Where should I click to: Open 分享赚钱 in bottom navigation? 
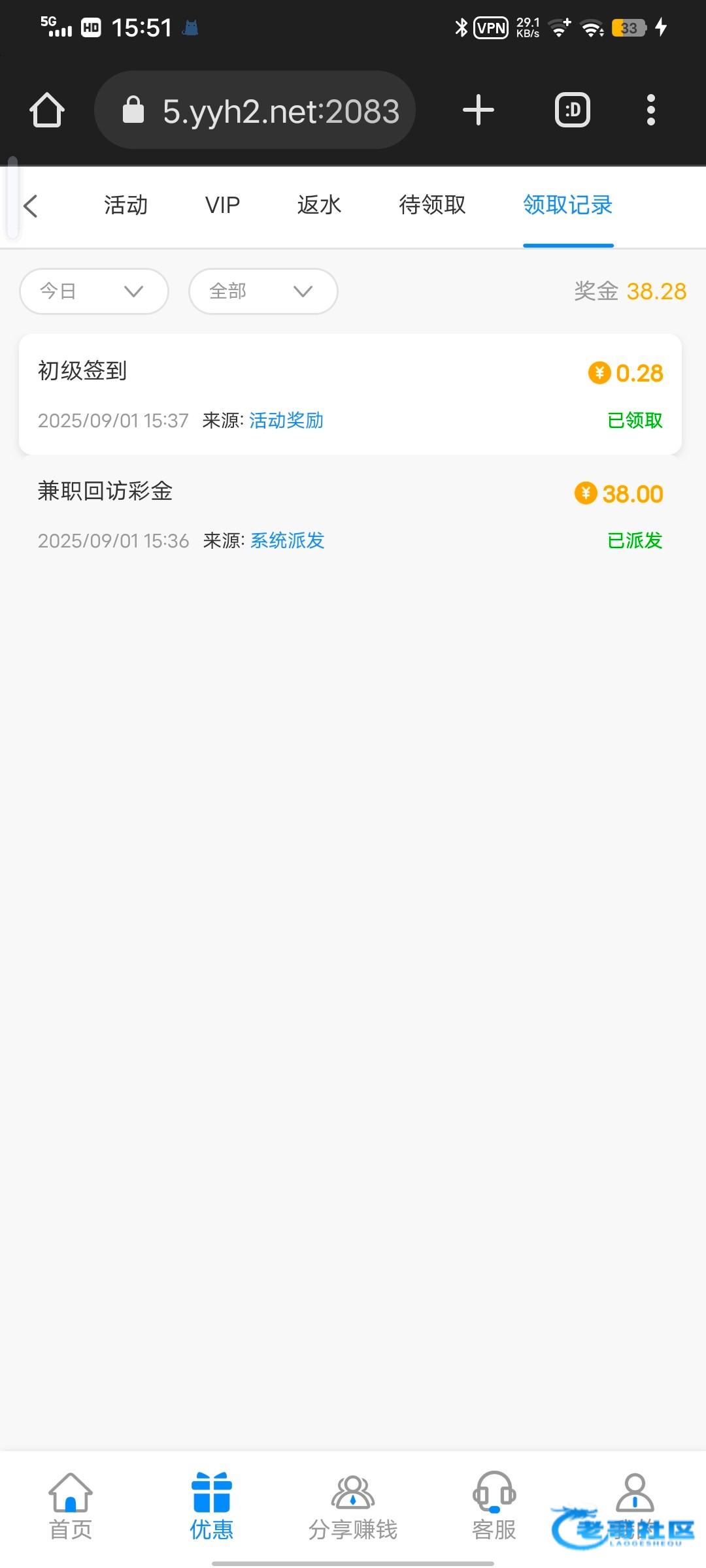(353, 1506)
